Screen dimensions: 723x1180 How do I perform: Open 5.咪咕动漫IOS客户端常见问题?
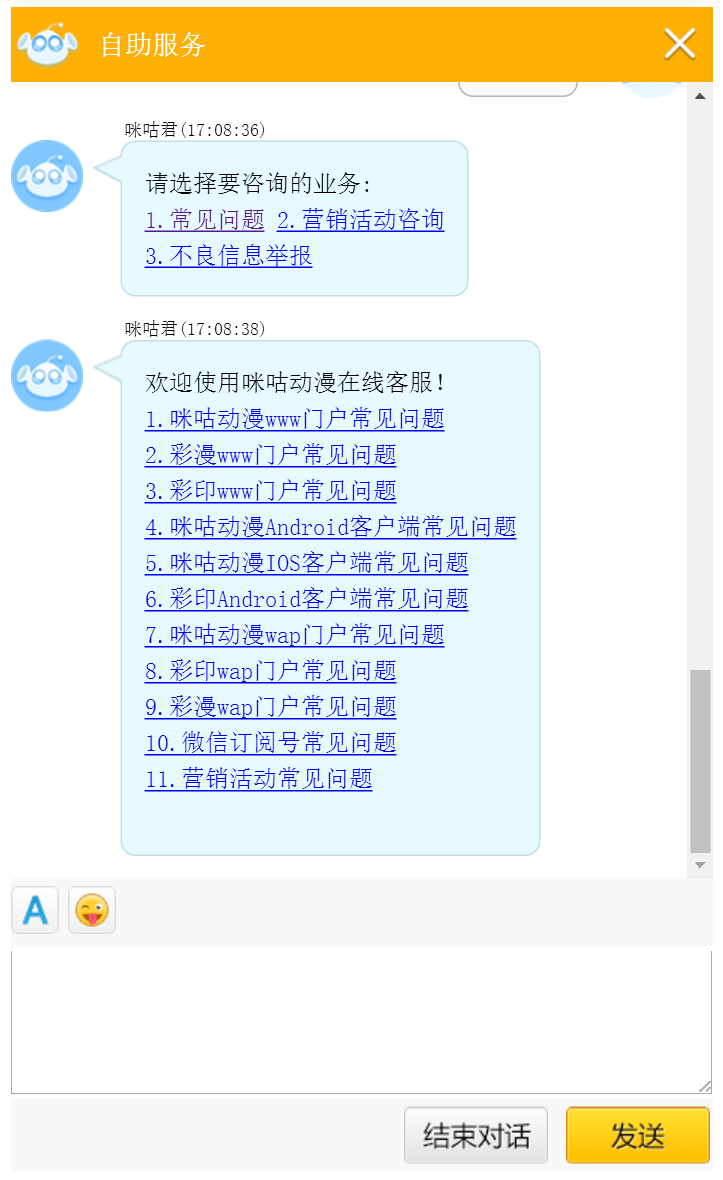click(x=306, y=563)
